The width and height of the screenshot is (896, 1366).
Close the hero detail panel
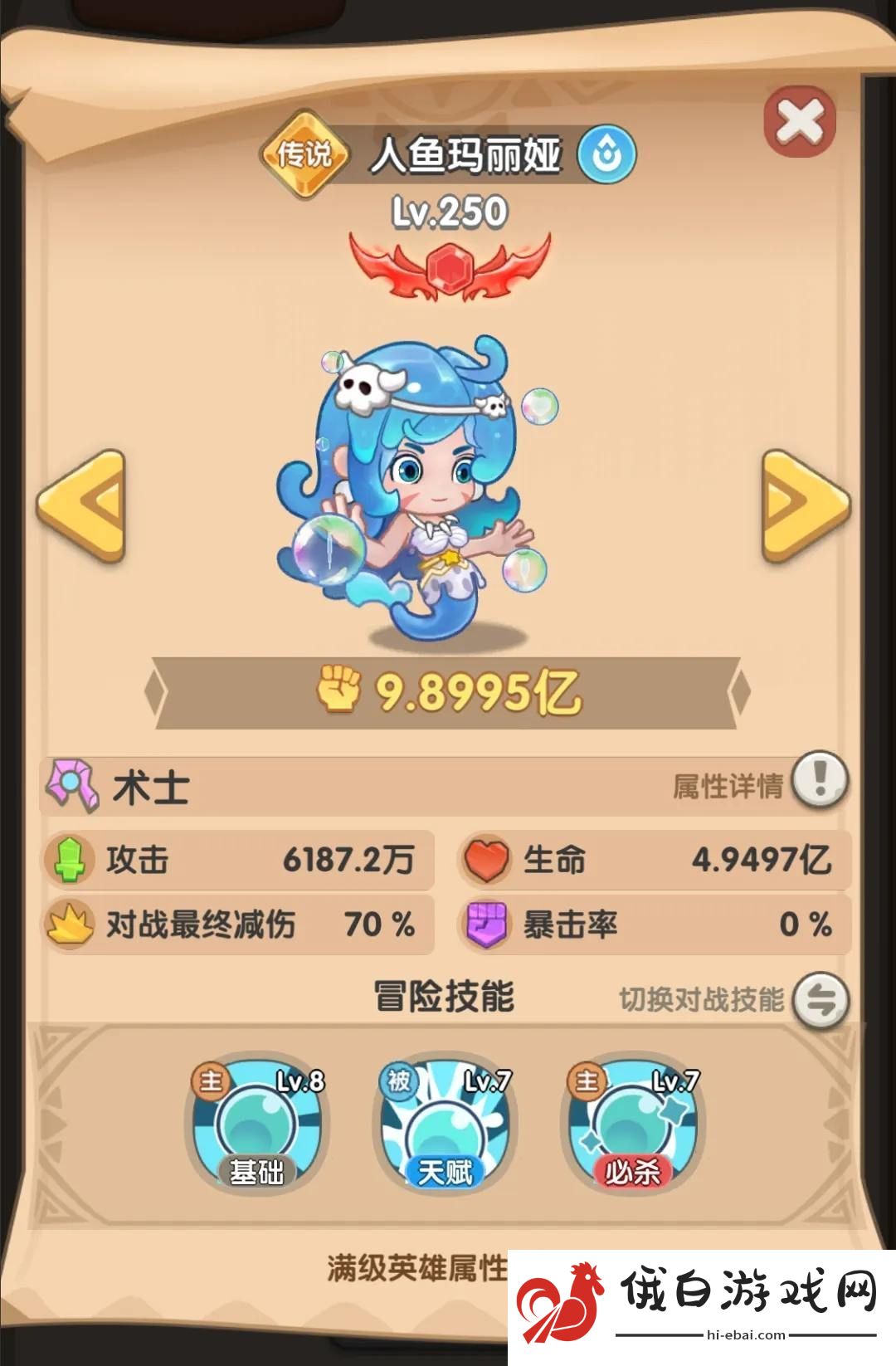pos(799,123)
